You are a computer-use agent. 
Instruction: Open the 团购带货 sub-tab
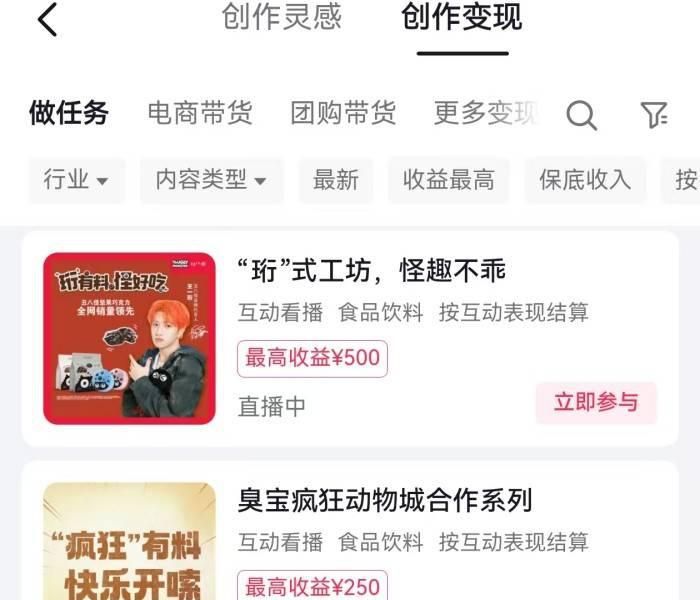pyautogui.click(x=343, y=113)
